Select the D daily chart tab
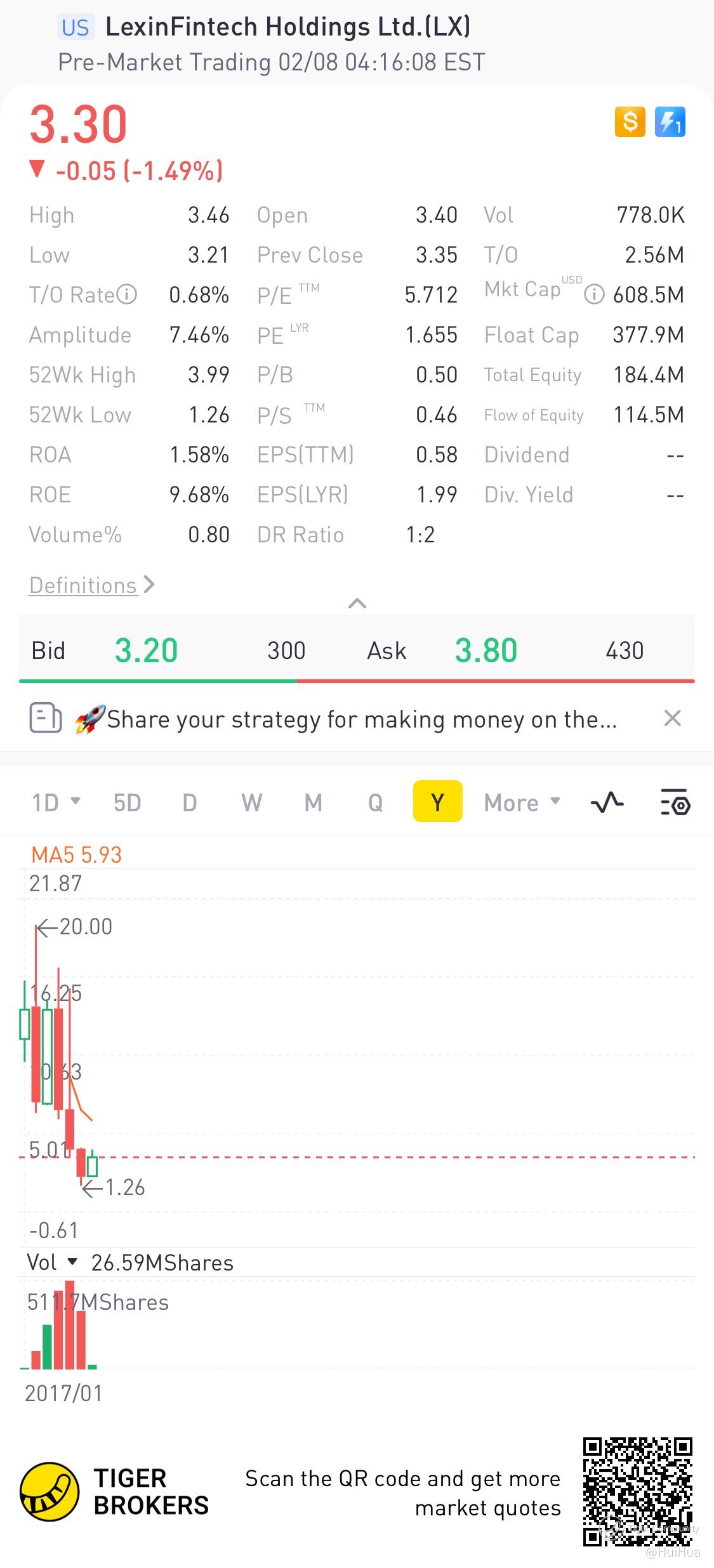This screenshot has width=714, height=1568. click(x=189, y=802)
